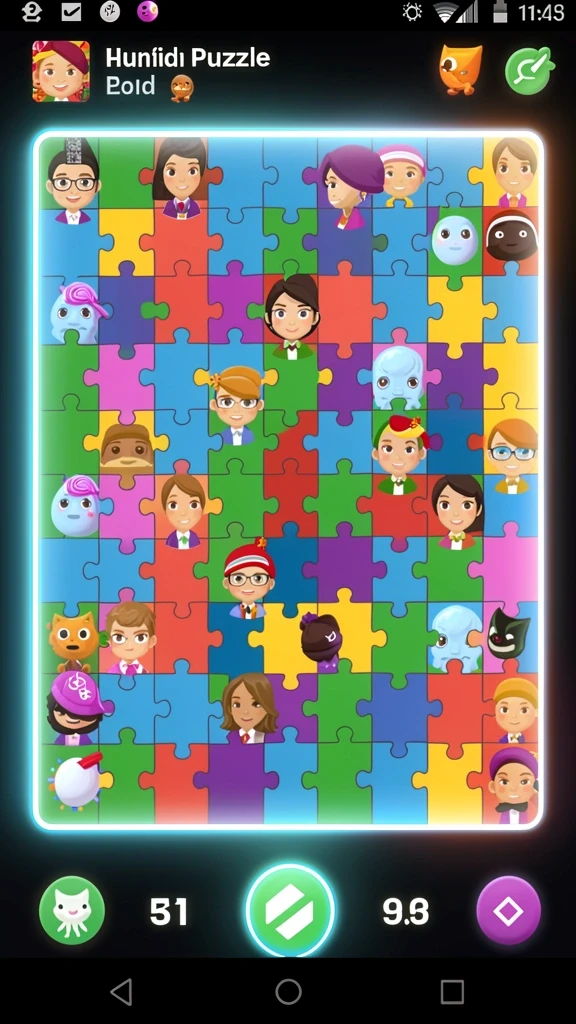Viewport: 576px width, 1024px height.
Task: Tap the purple diamond button
Action: pyautogui.click(x=509, y=910)
